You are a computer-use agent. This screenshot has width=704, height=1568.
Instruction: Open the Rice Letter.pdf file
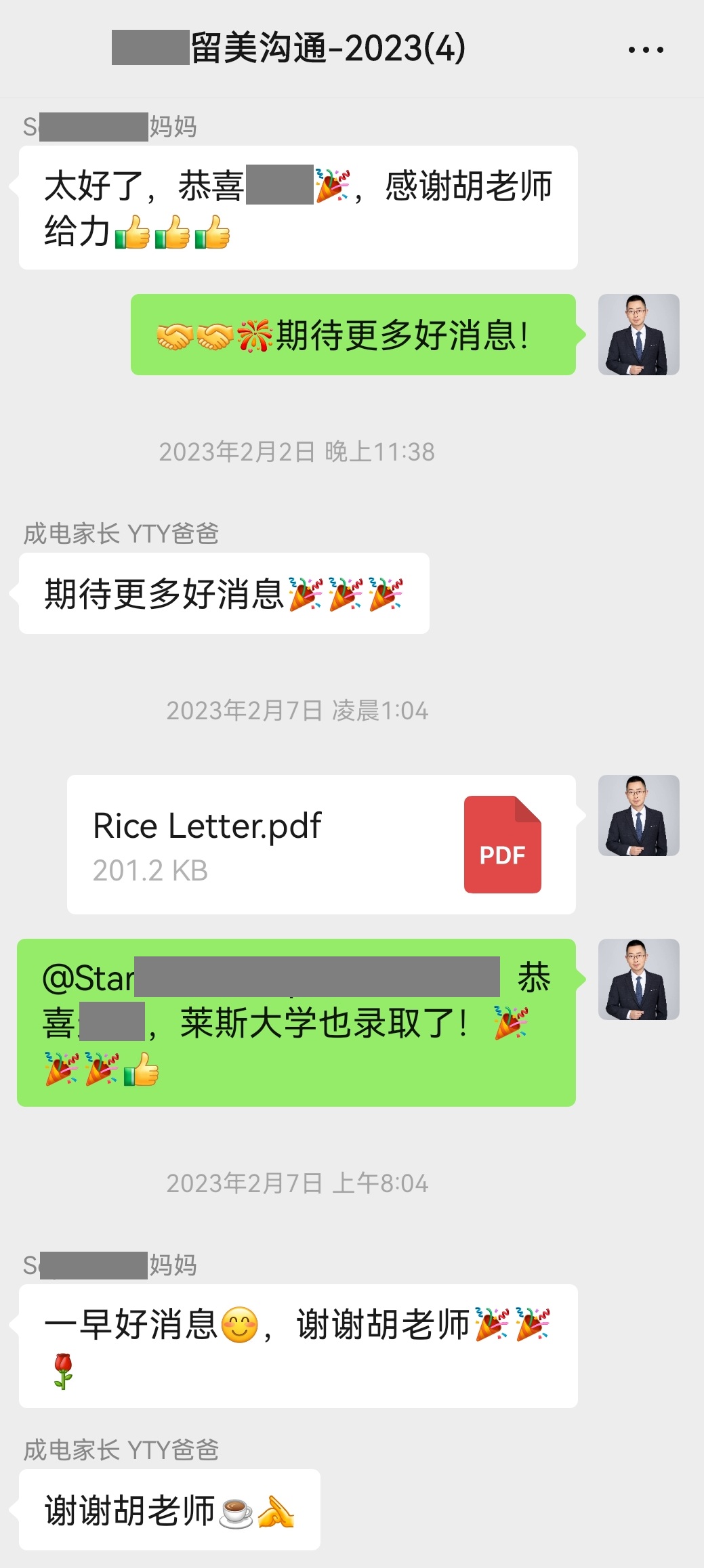pyautogui.click(x=321, y=844)
